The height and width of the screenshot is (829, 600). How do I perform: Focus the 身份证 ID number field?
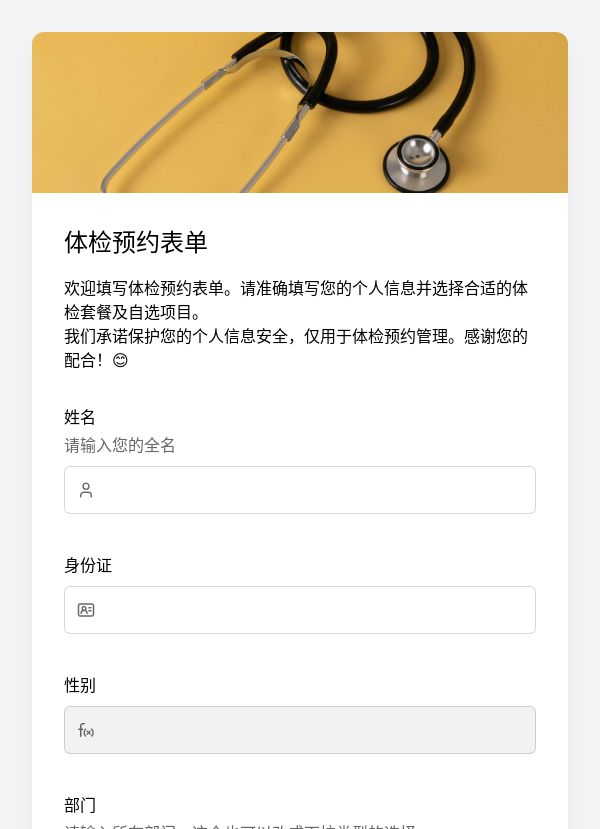[300, 610]
